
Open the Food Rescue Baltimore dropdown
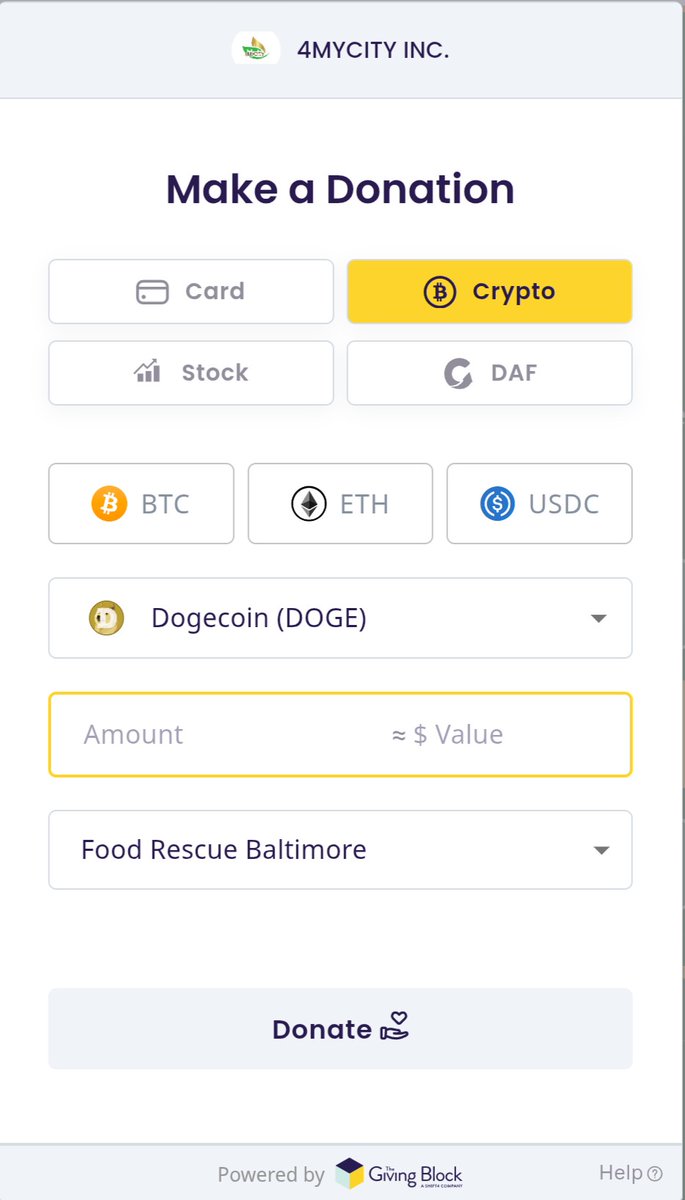(340, 850)
